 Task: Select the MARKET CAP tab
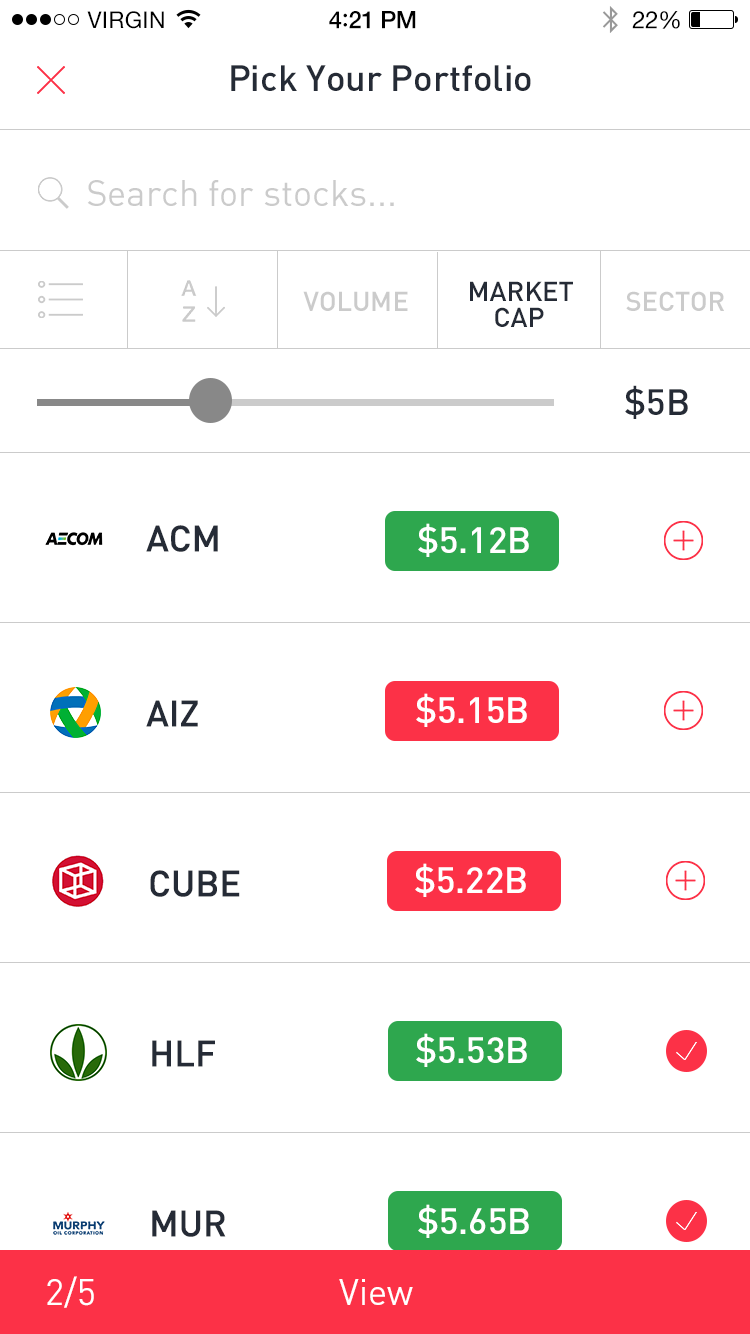click(519, 299)
